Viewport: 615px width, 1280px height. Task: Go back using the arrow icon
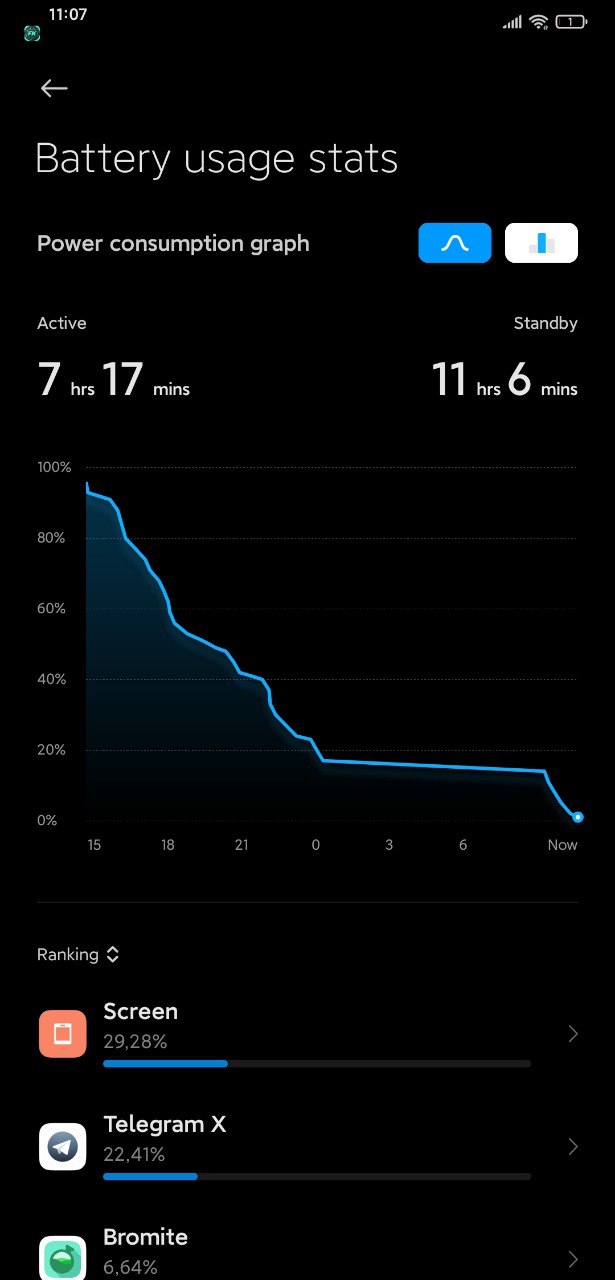54,88
